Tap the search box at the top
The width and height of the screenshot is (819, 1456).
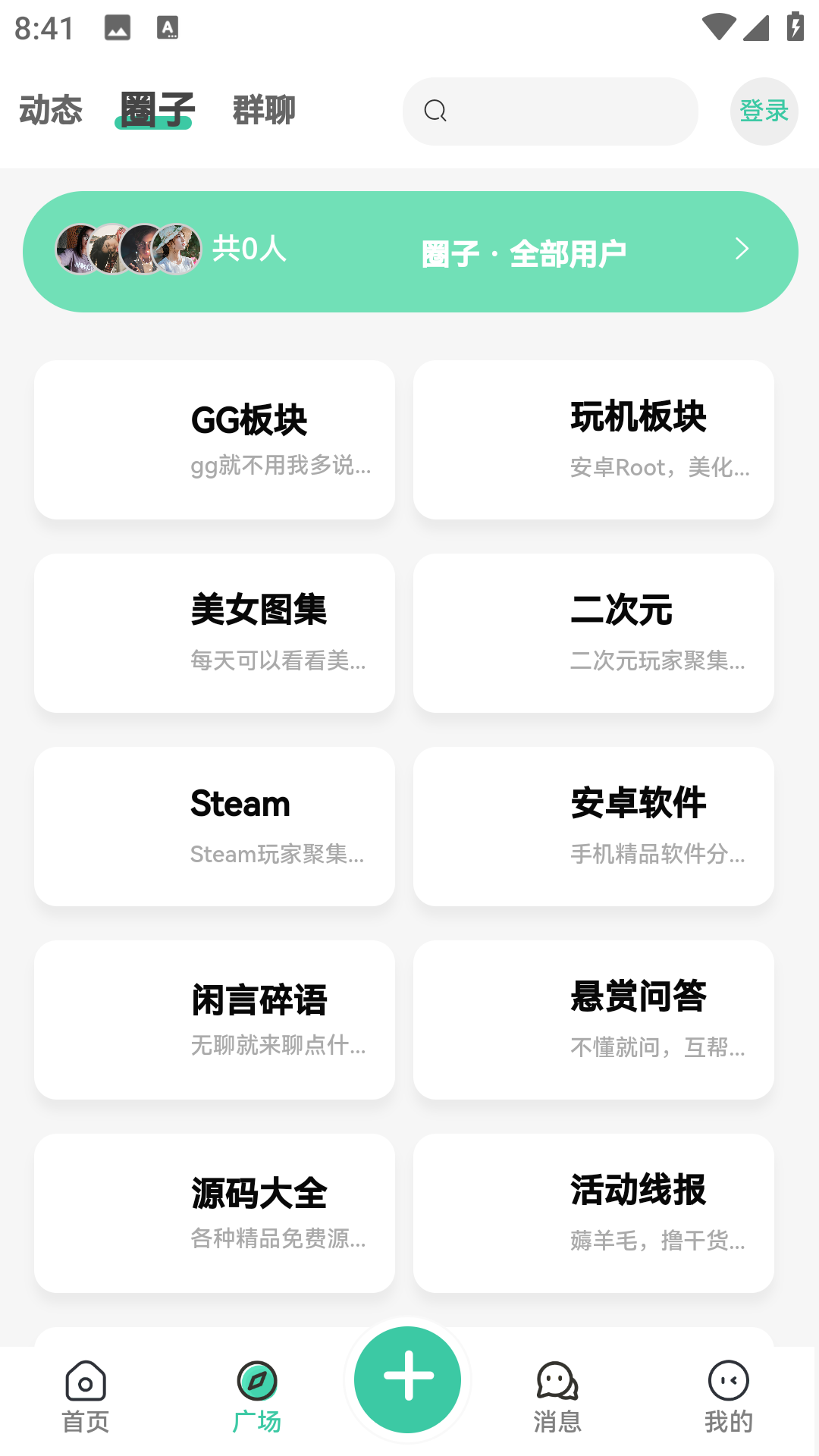pyautogui.click(x=550, y=111)
